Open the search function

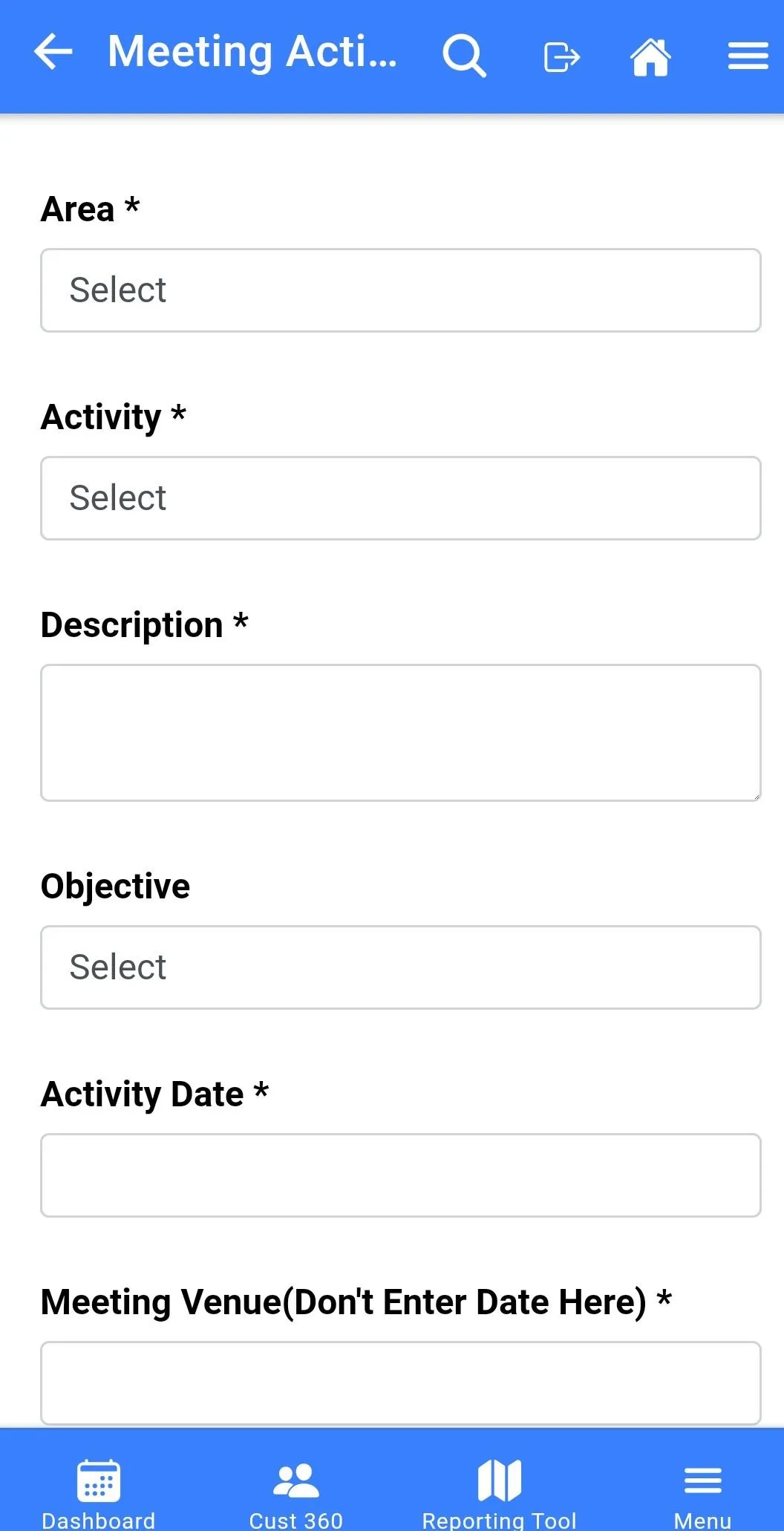pyautogui.click(x=464, y=56)
